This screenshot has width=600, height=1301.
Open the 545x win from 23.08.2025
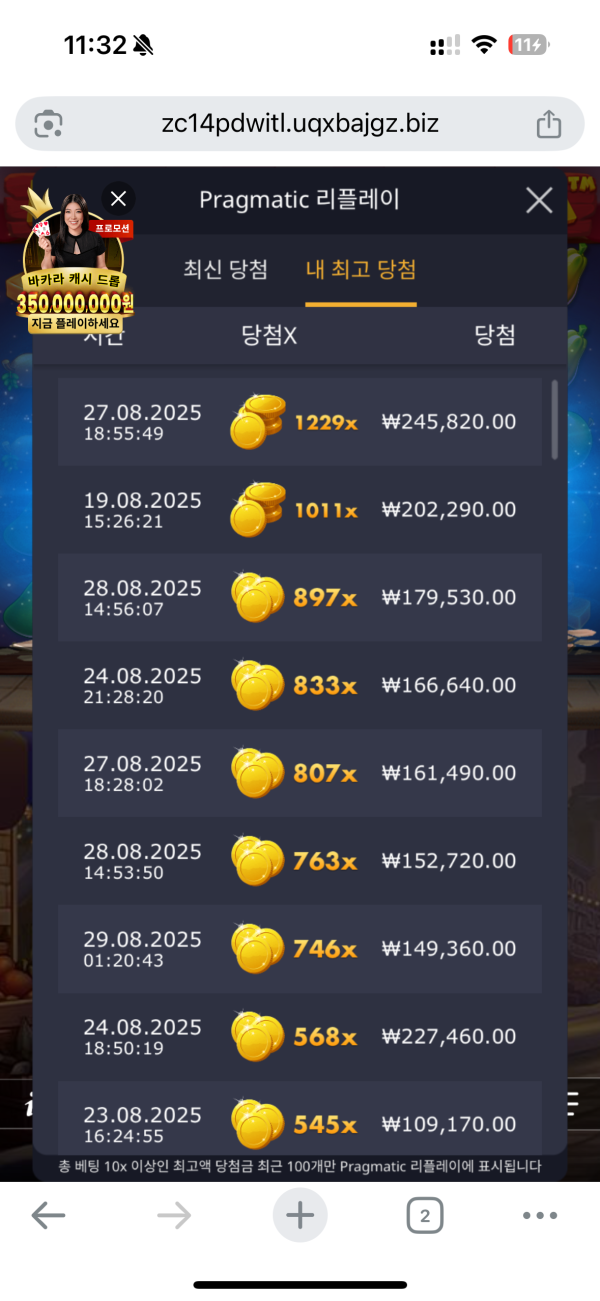click(300, 1123)
